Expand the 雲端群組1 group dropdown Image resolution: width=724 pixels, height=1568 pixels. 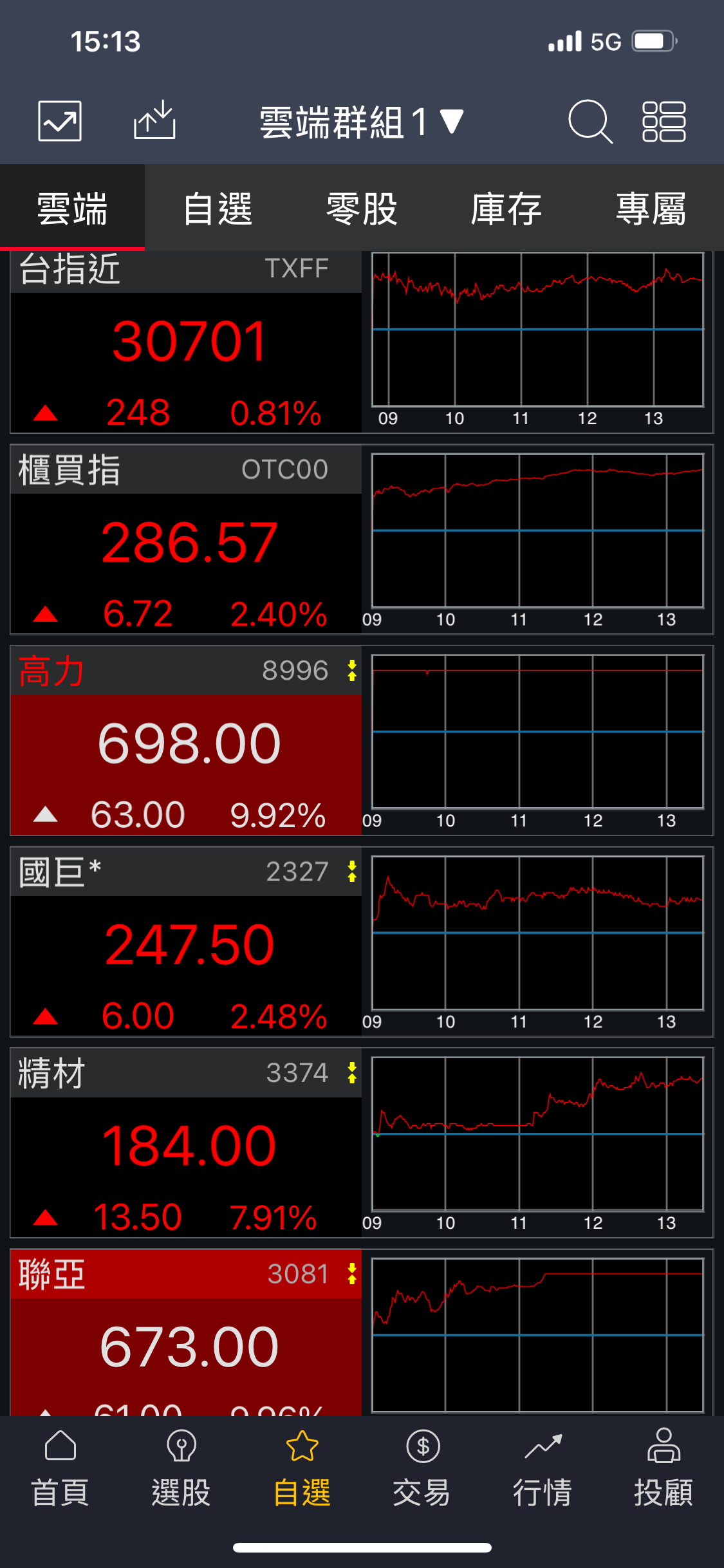tap(361, 122)
